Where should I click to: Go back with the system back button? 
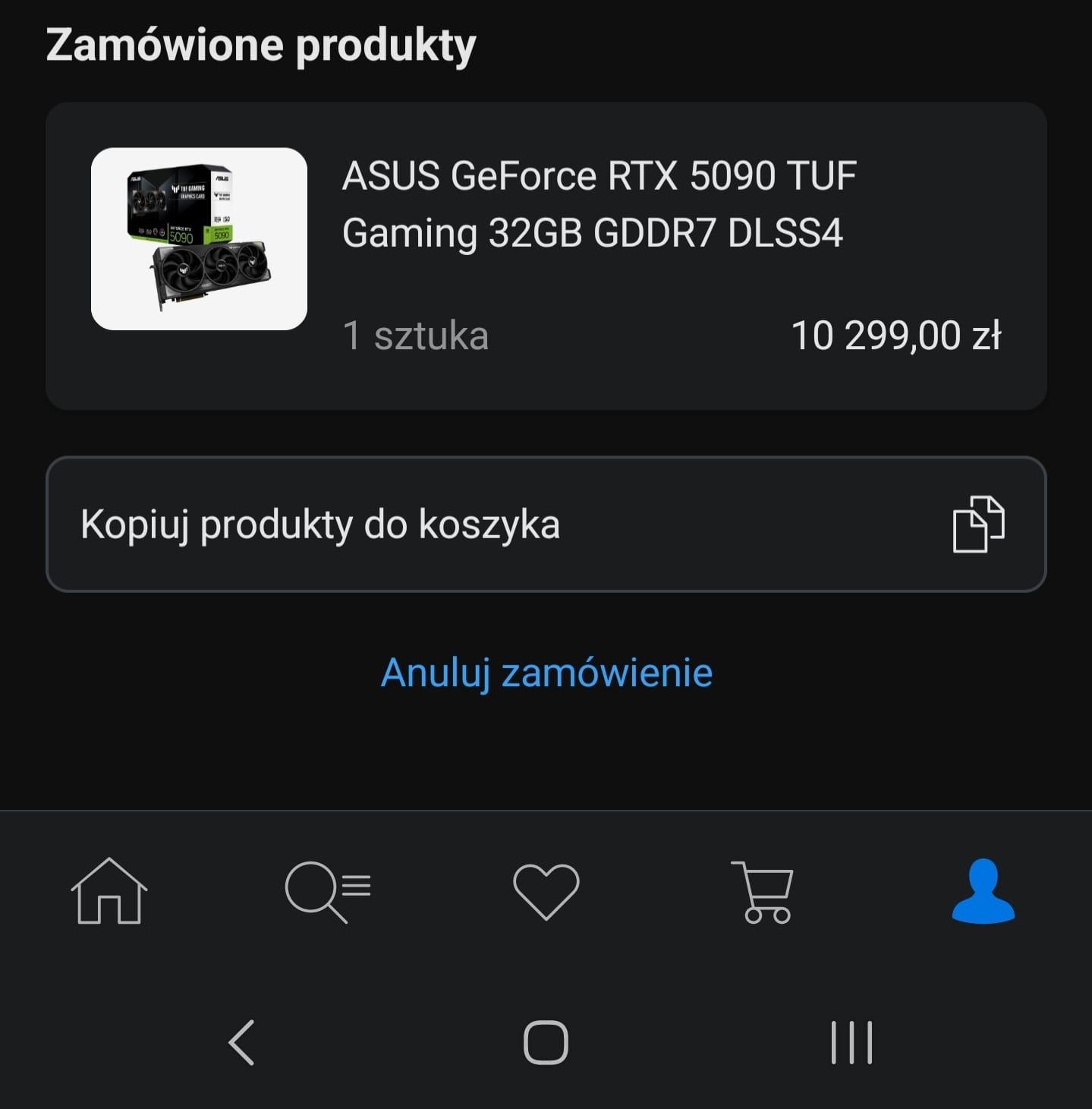(241, 1042)
